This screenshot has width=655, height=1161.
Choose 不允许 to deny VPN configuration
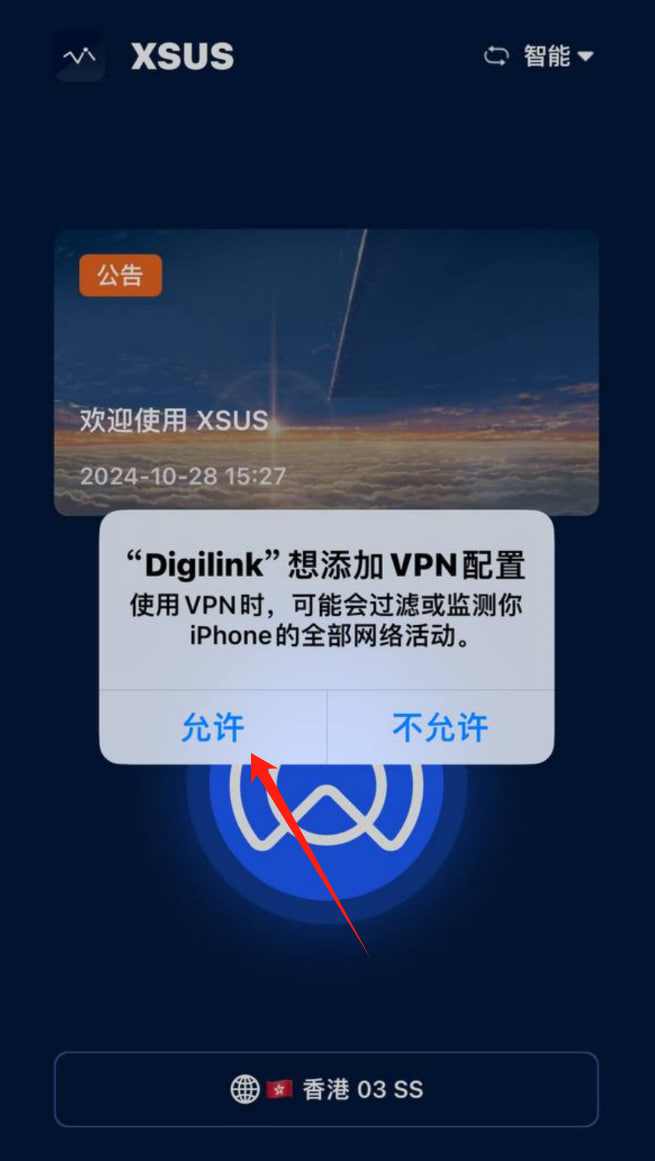point(440,727)
